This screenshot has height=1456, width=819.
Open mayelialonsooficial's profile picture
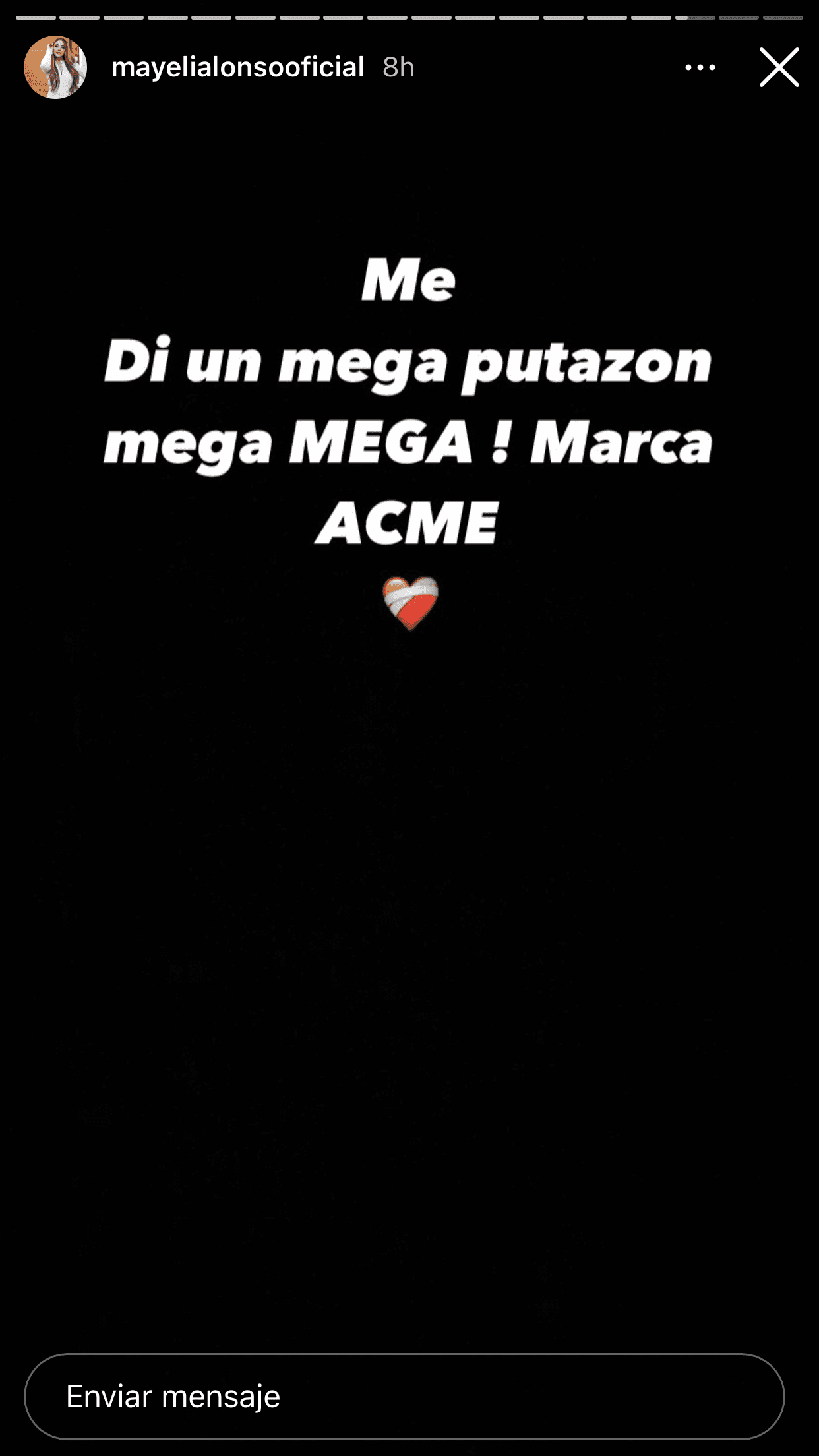[55, 67]
